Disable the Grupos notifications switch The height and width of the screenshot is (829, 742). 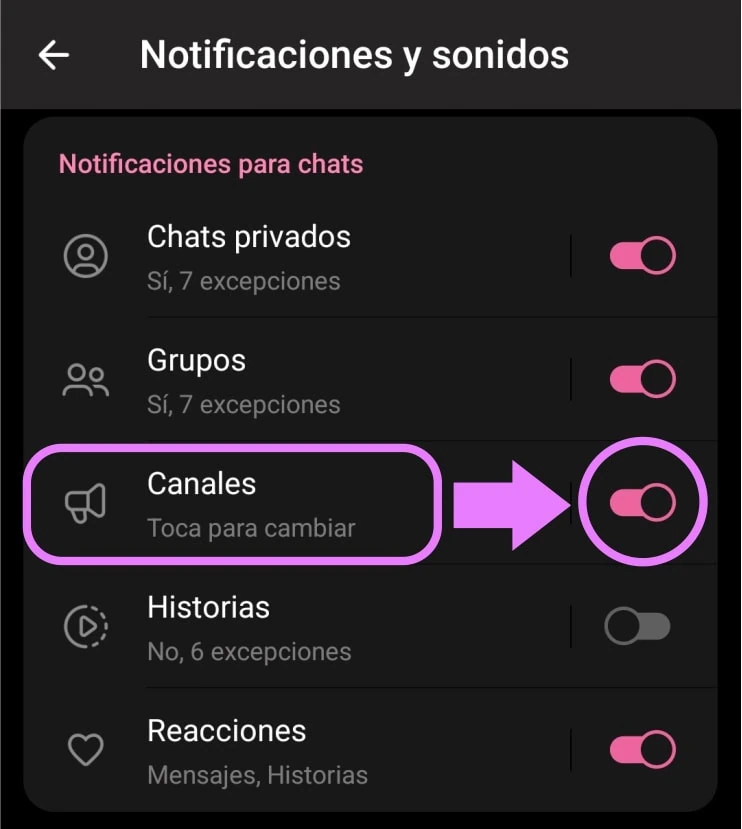click(x=643, y=379)
